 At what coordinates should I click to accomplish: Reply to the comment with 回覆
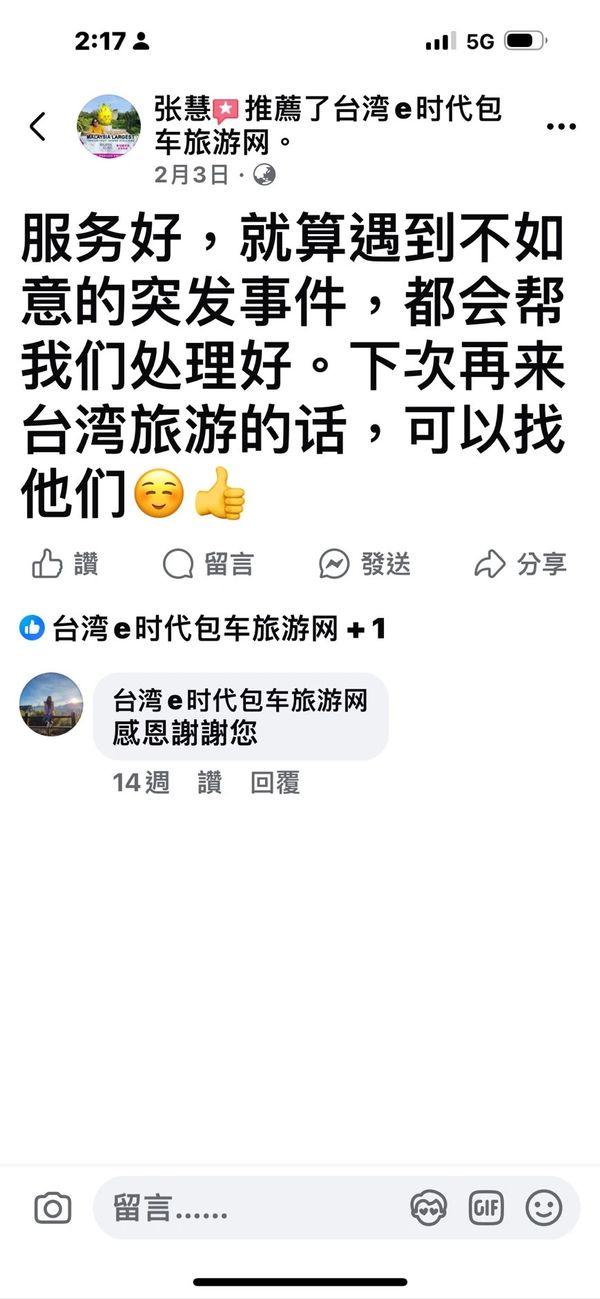[x=275, y=783]
